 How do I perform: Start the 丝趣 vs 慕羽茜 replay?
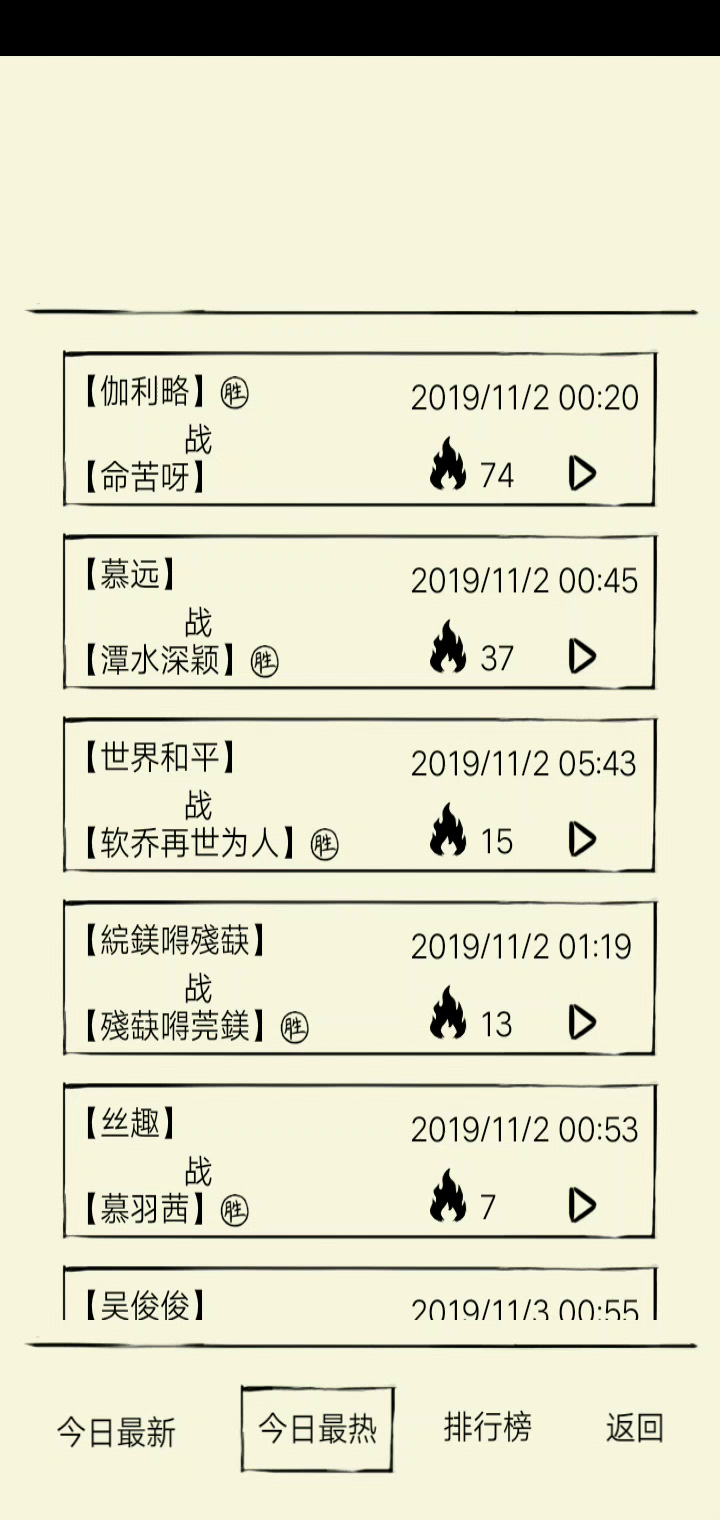(x=583, y=1205)
